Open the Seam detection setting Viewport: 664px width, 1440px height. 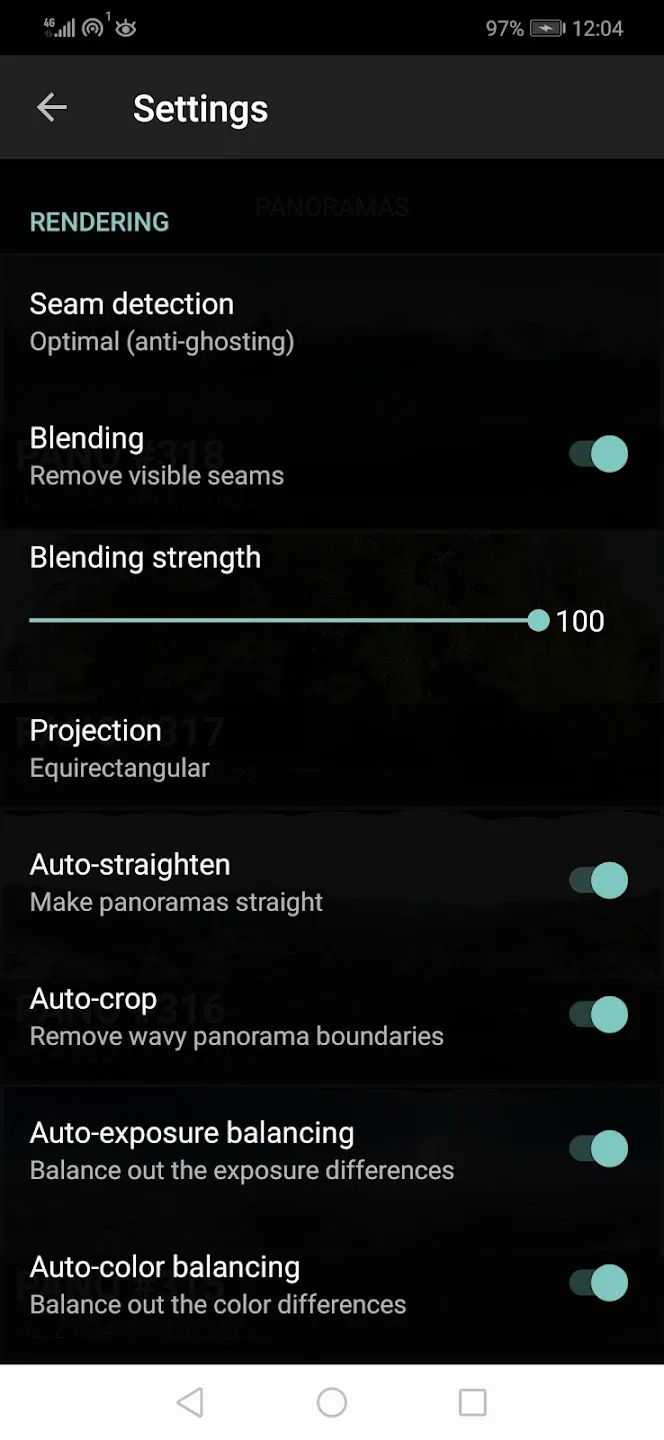[332, 322]
